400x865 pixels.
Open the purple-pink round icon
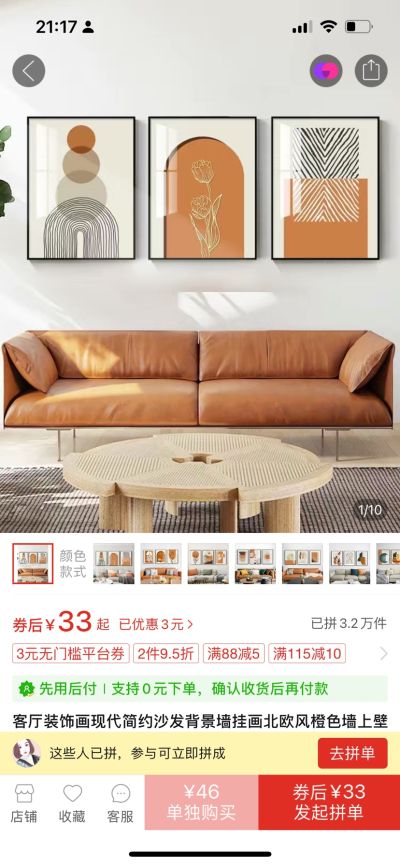[x=326, y=71]
